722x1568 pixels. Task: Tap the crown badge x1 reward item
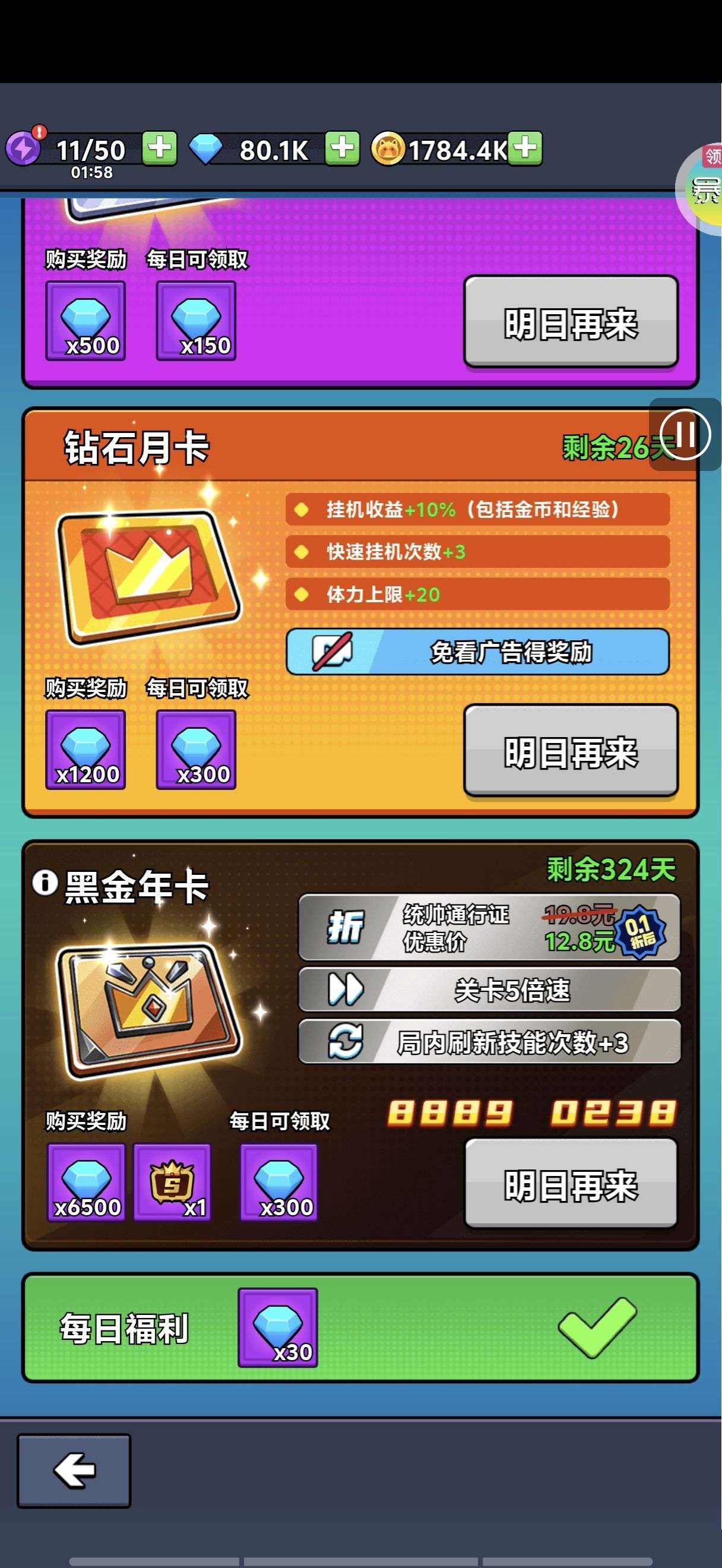point(173,1183)
